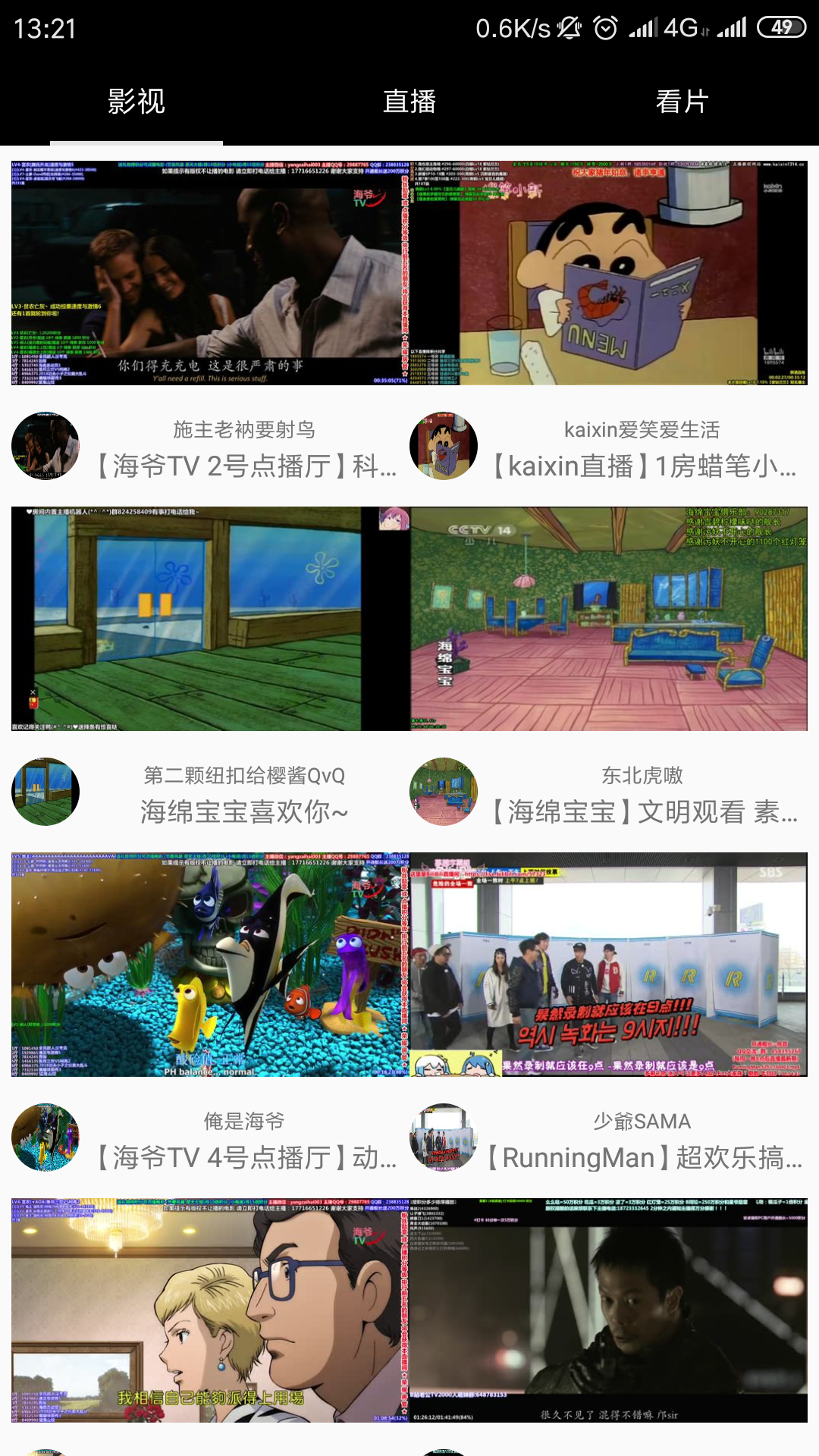Viewport: 819px width, 1456px height.
Task: Switch to the 直播 tab
Action: [x=409, y=102]
